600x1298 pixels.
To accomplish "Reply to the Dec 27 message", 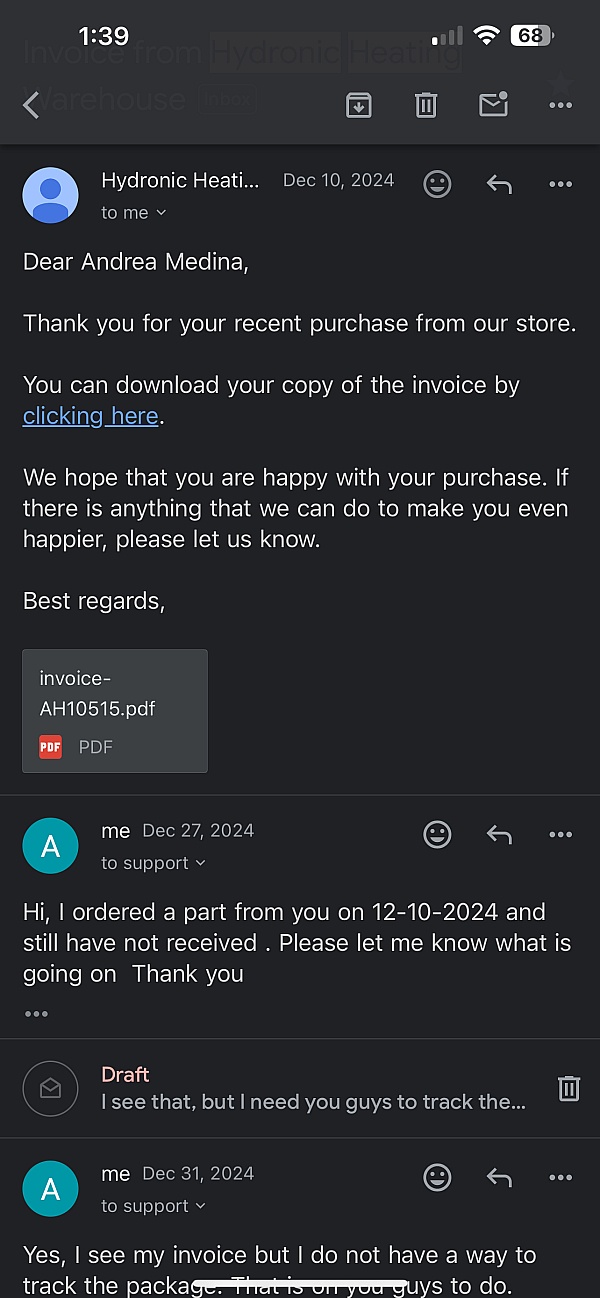I will (499, 835).
